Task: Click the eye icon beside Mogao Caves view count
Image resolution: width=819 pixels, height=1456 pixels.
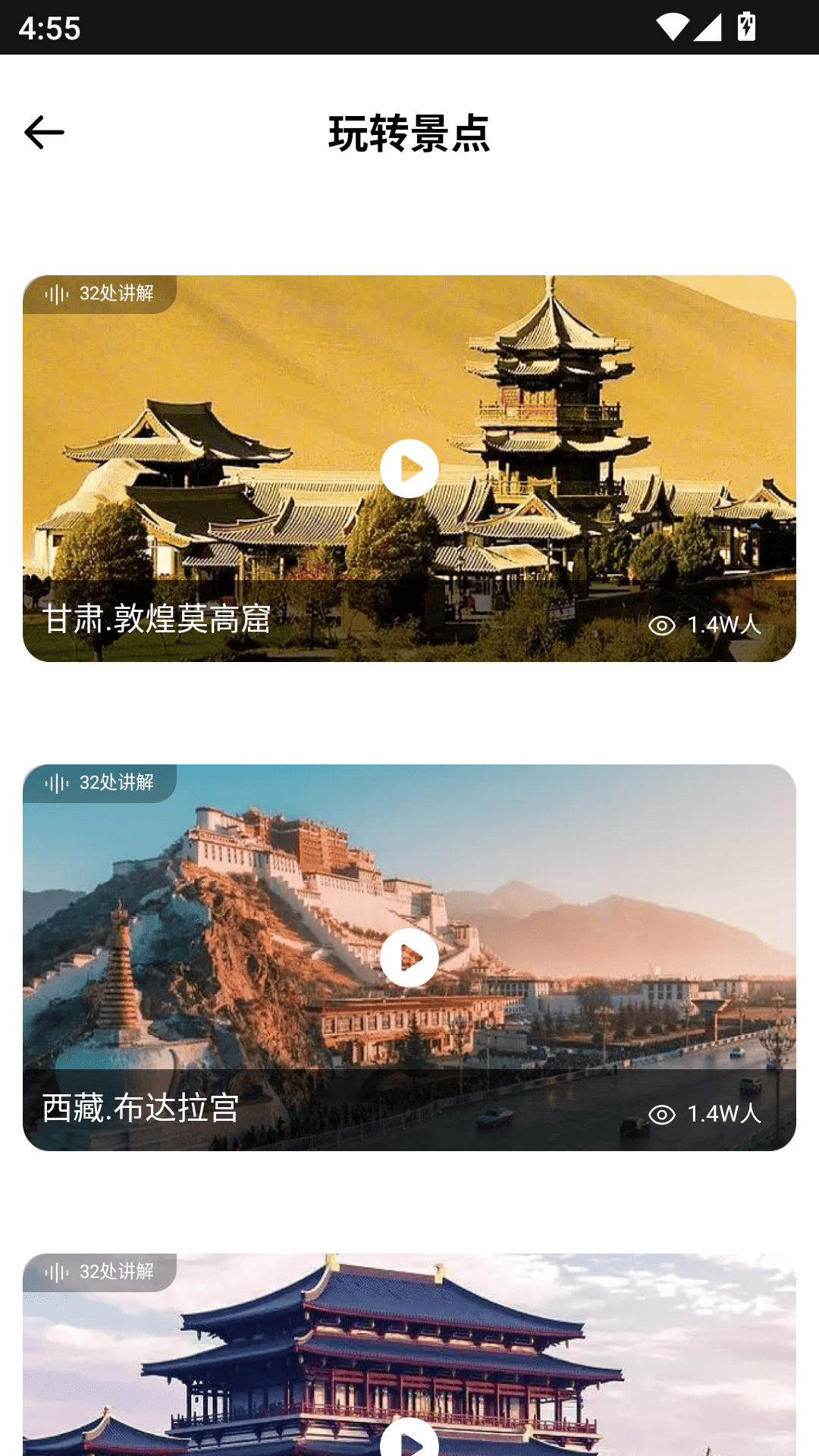Action: [662, 626]
